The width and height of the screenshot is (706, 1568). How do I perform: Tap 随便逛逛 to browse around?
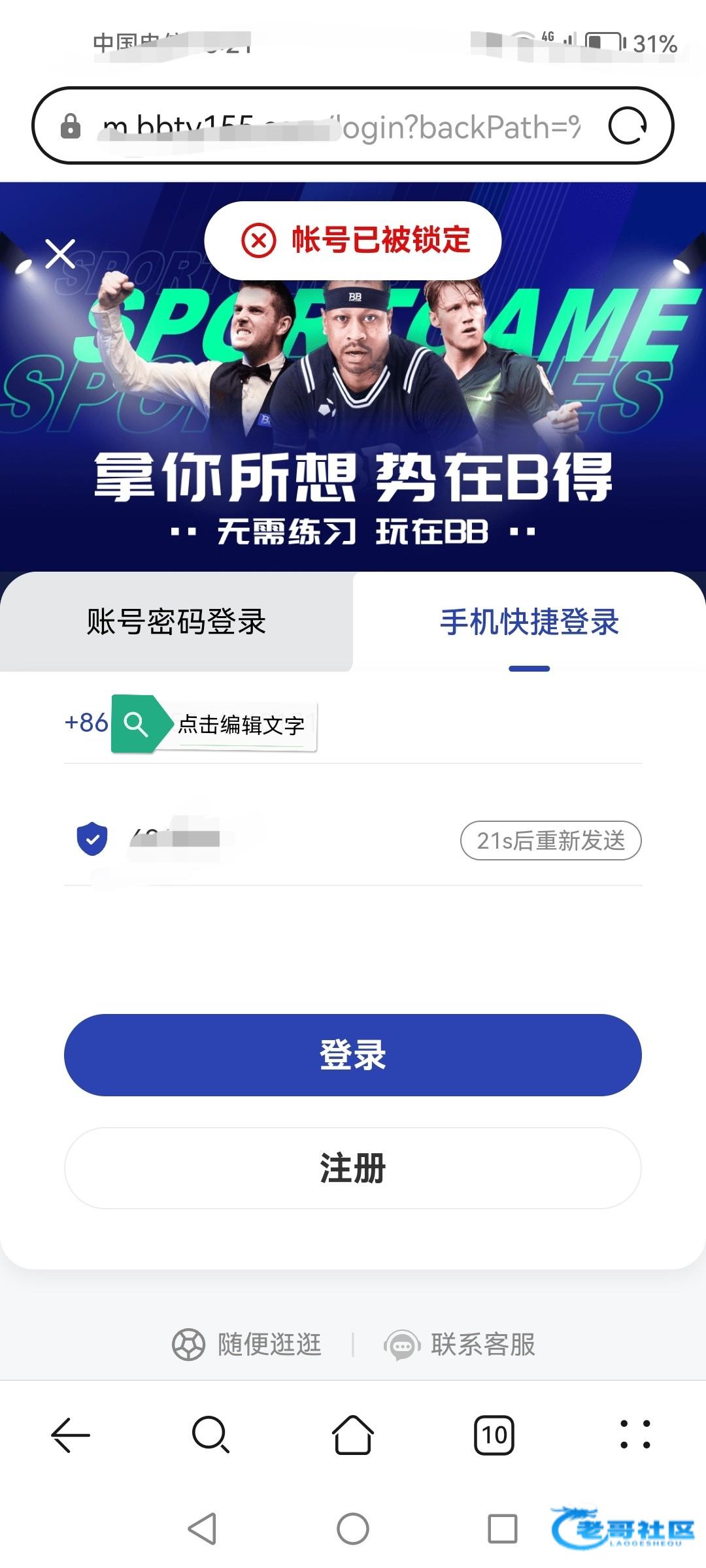[247, 1345]
